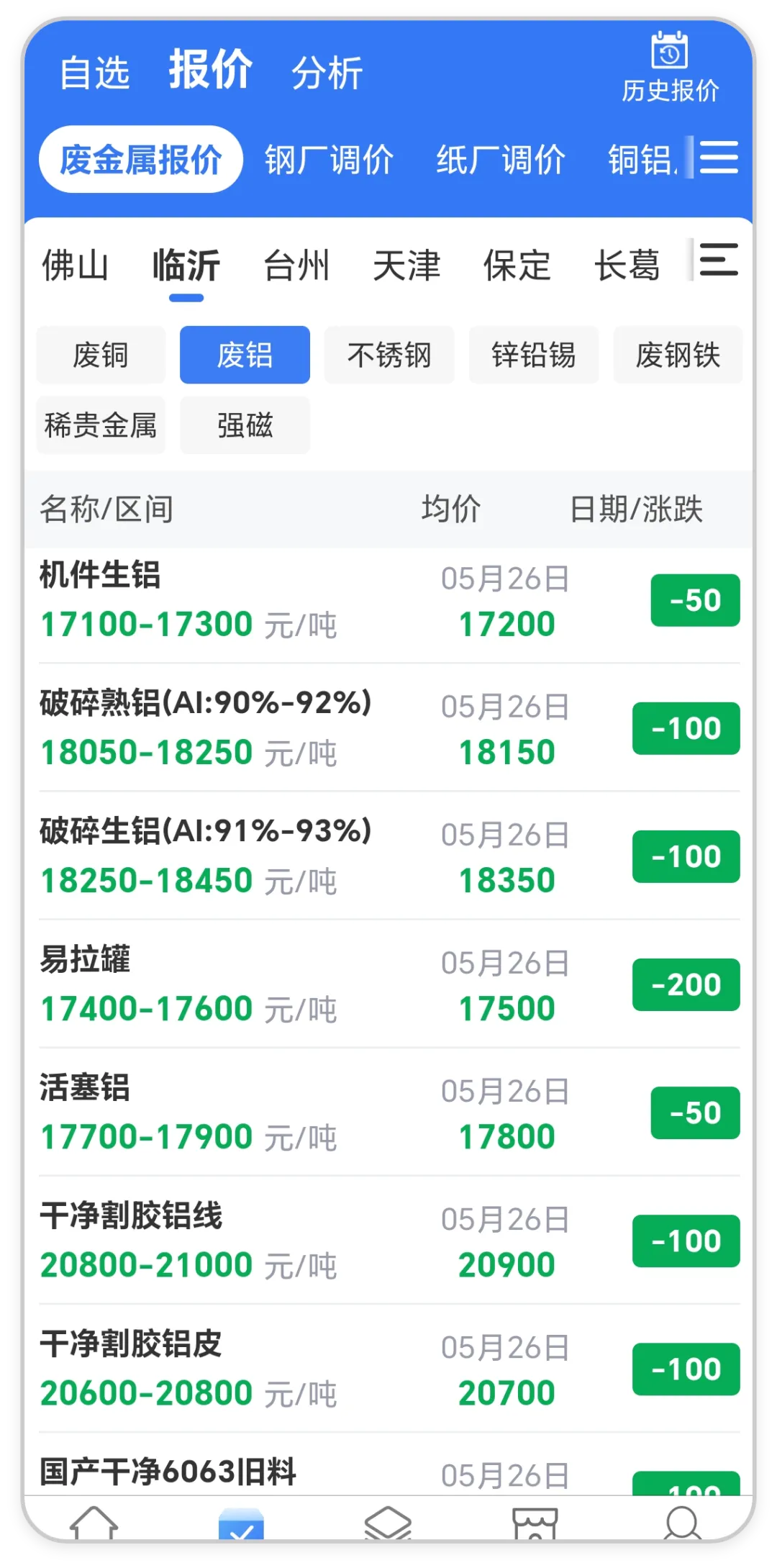777x1568 pixels.
Task: Switch city to 天津
Action: [406, 266]
